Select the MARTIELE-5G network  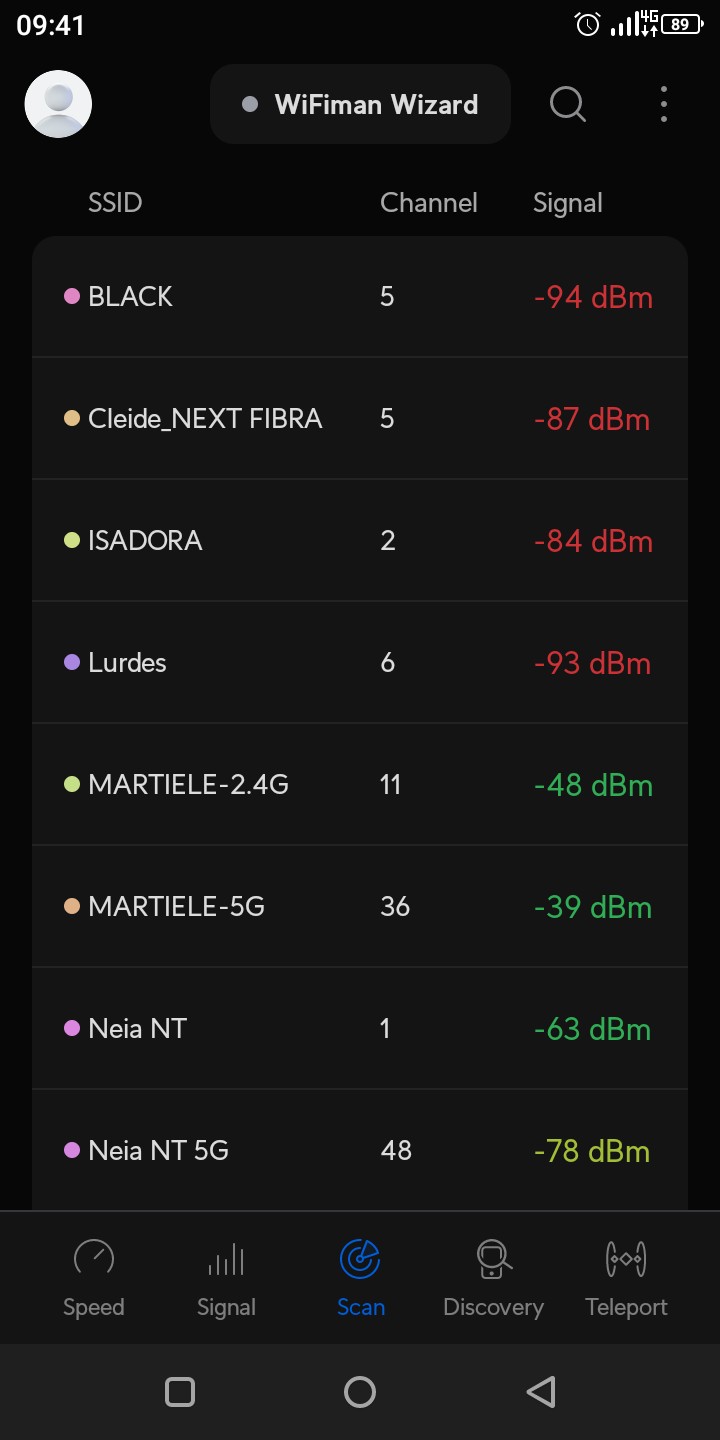point(360,907)
